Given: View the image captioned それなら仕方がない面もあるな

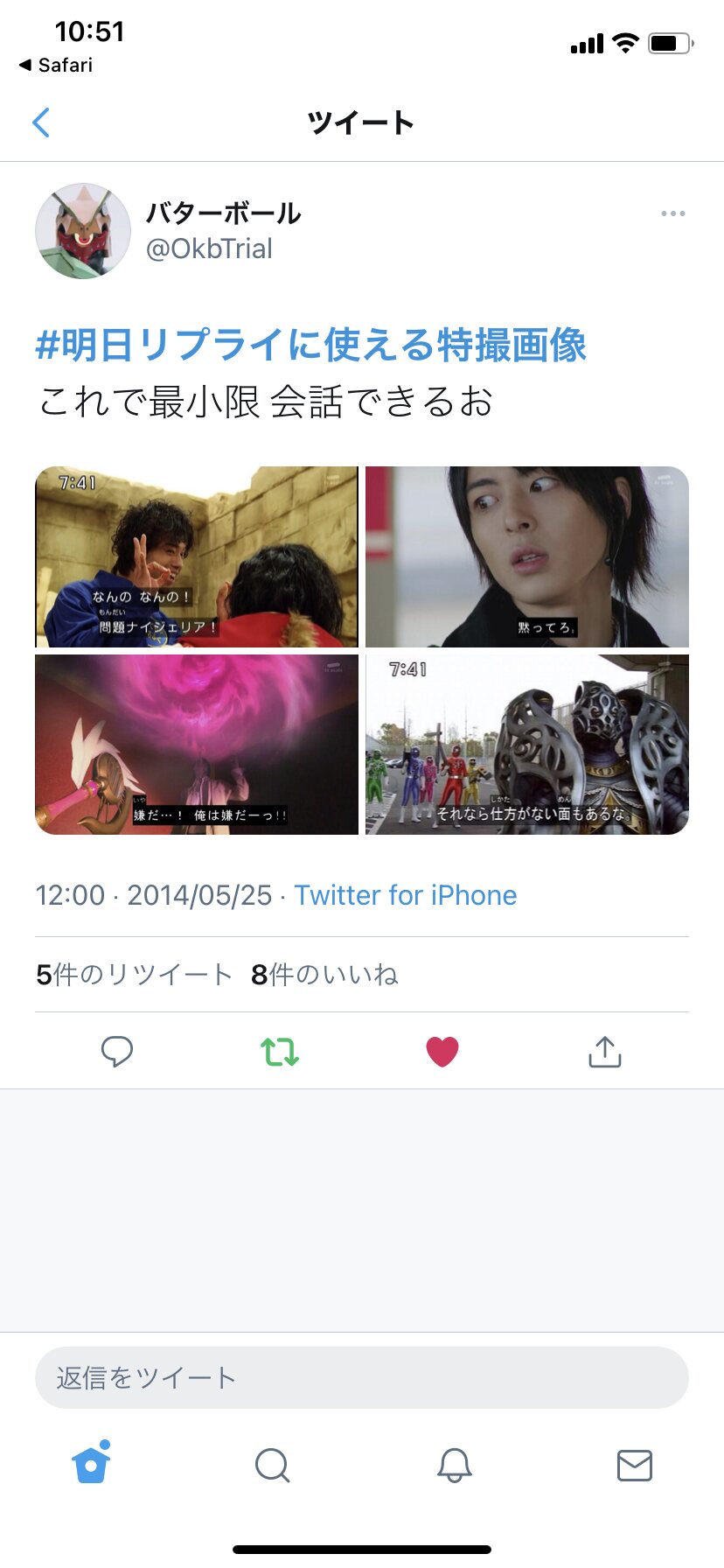Looking at the screenshot, I should pos(527,745).
